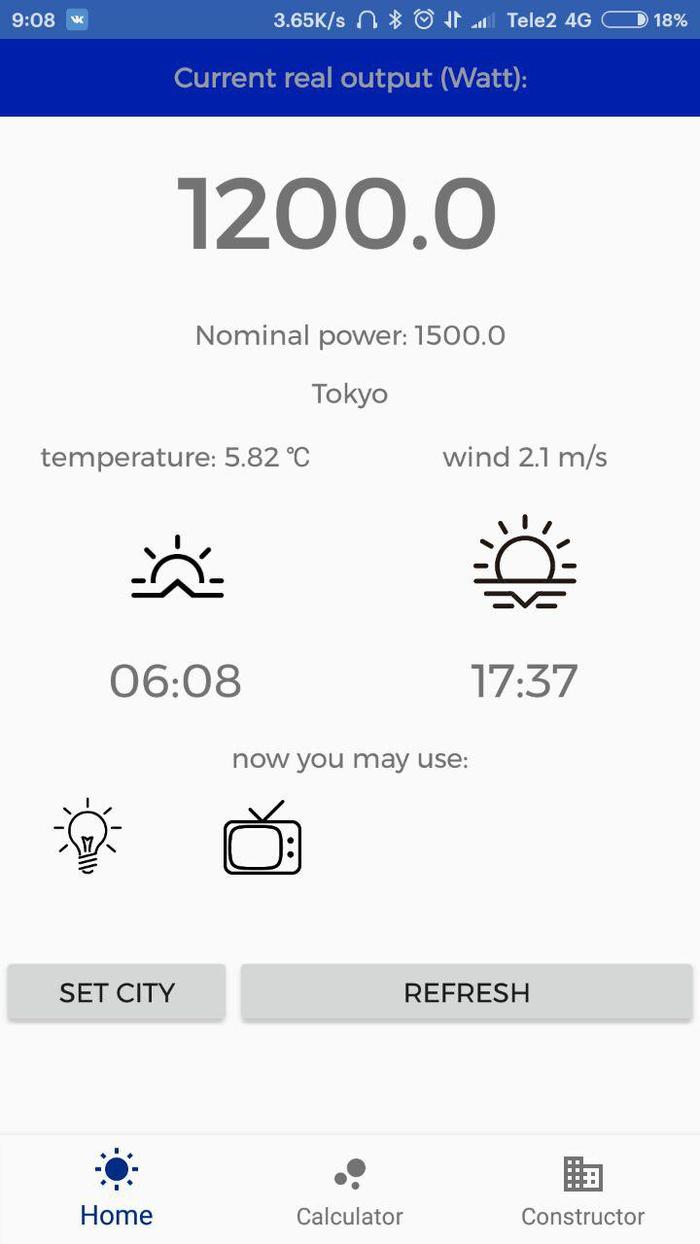Refresh the current output data

click(466, 992)
